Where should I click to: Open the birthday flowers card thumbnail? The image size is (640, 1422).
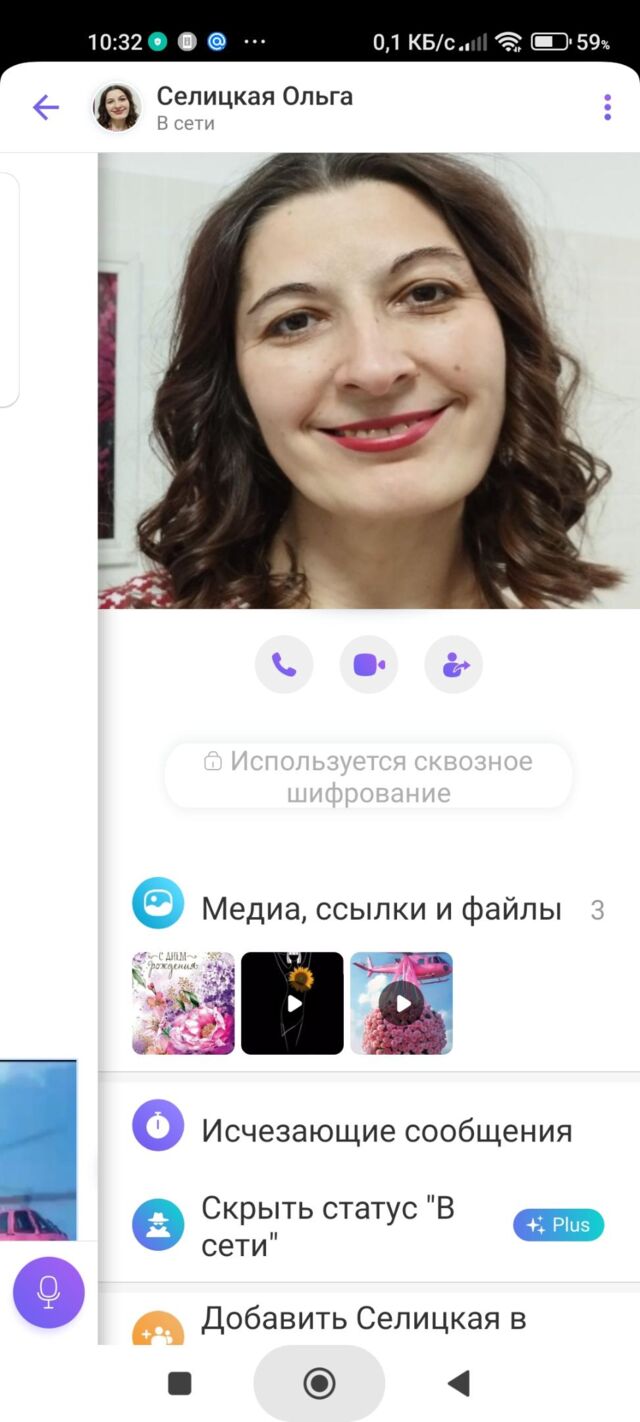[183, 1003]
